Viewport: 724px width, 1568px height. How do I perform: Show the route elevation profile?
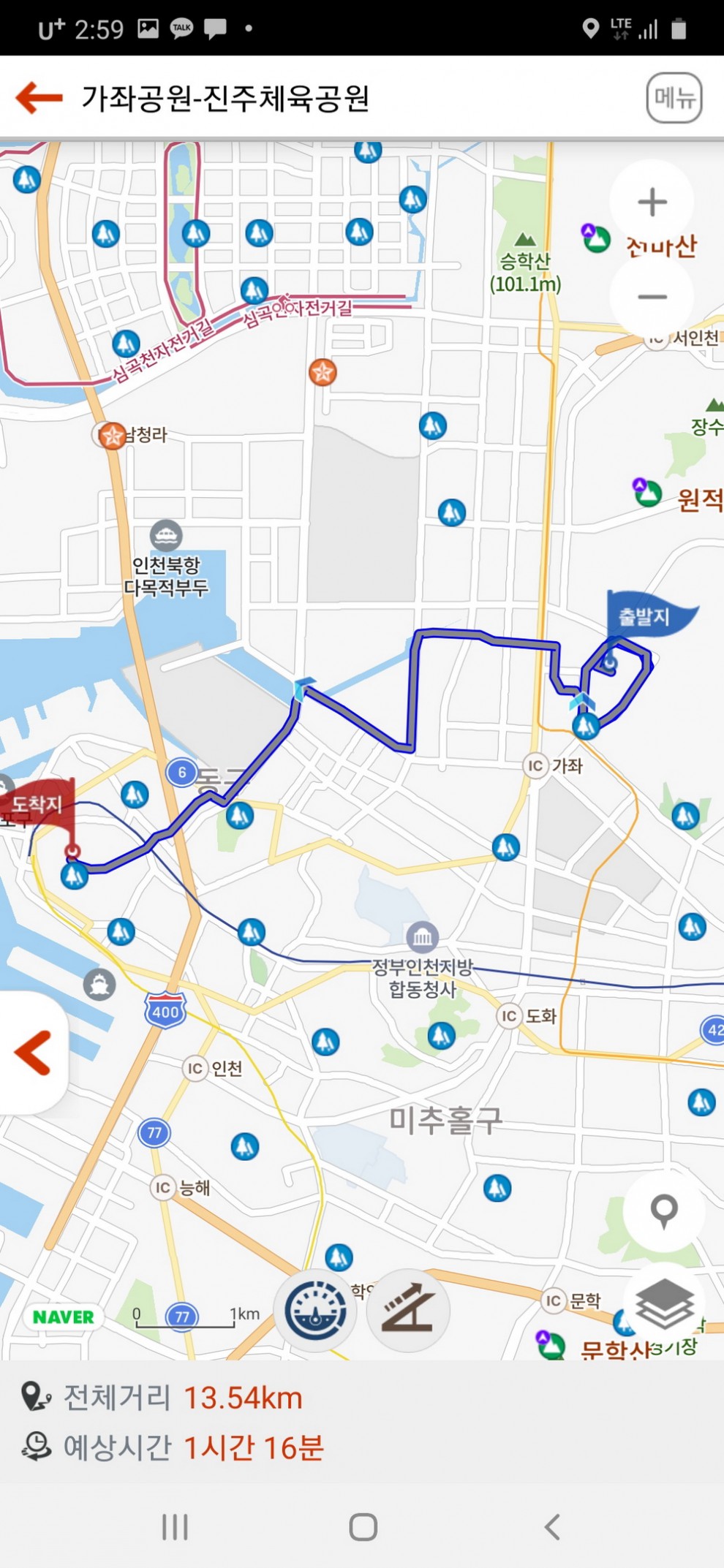tap(407, 1311)
